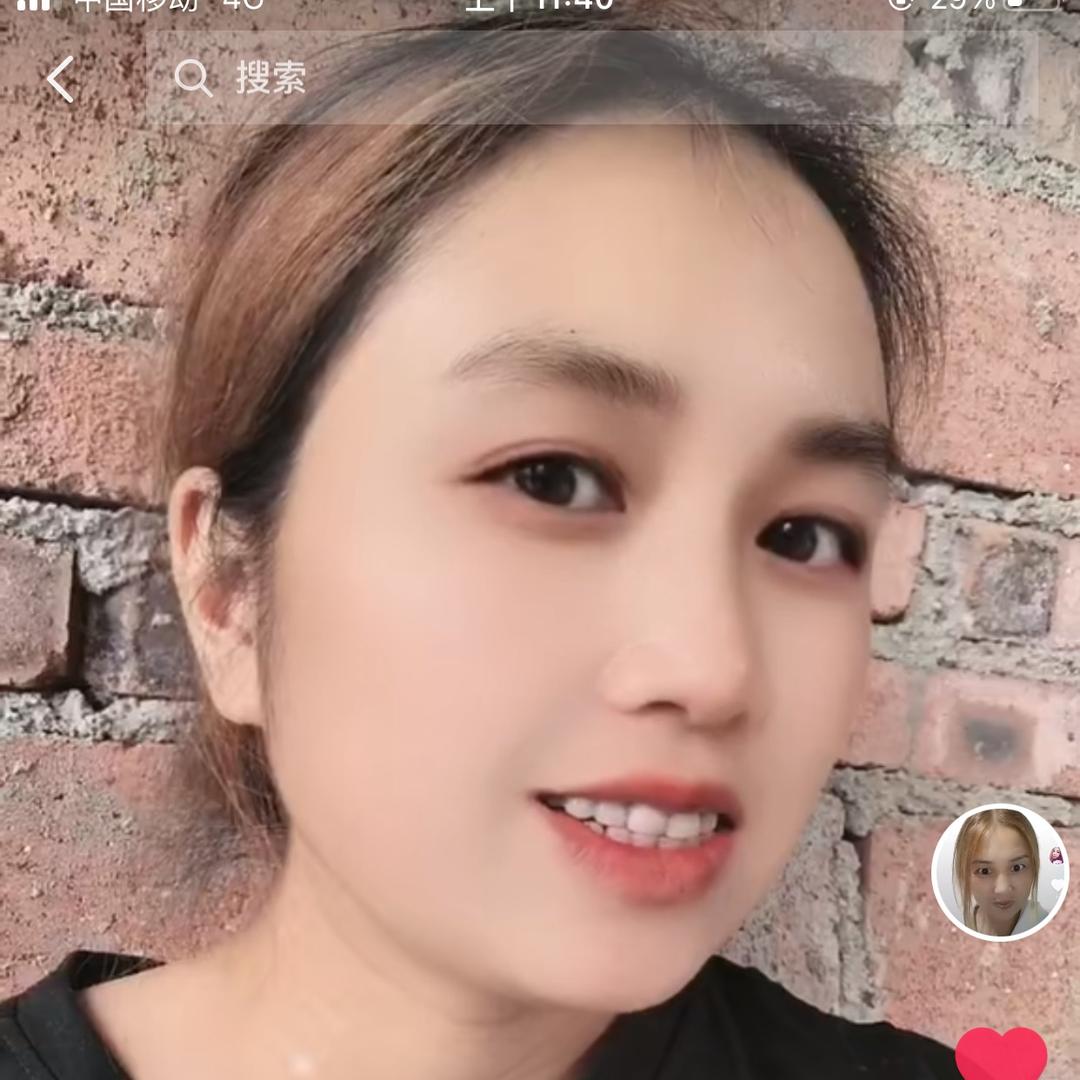Open the video creator's profile avatar

(1000, 872)
